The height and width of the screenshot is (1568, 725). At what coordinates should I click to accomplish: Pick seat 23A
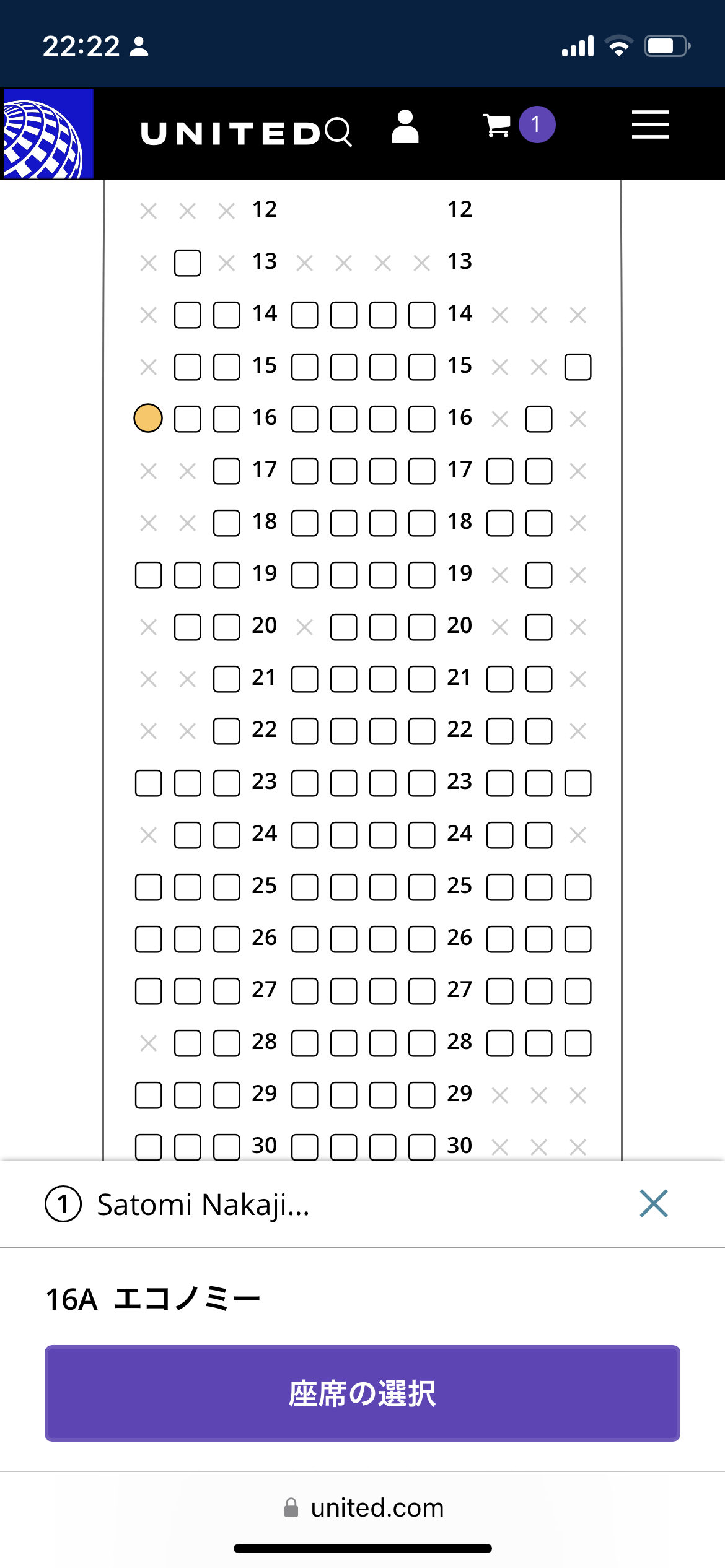149,783
